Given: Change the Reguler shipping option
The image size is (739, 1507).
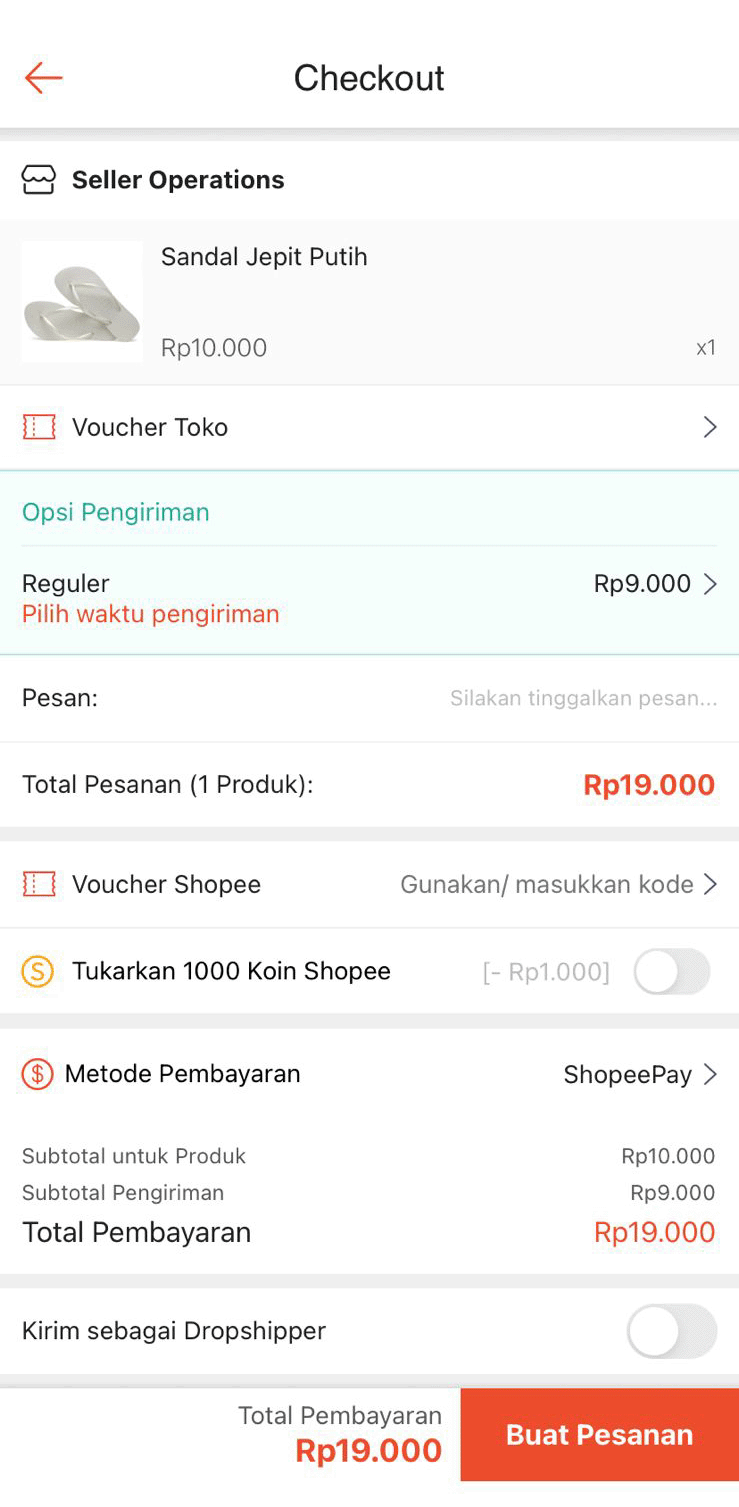Looking at the screenshot, I should 369,597.
